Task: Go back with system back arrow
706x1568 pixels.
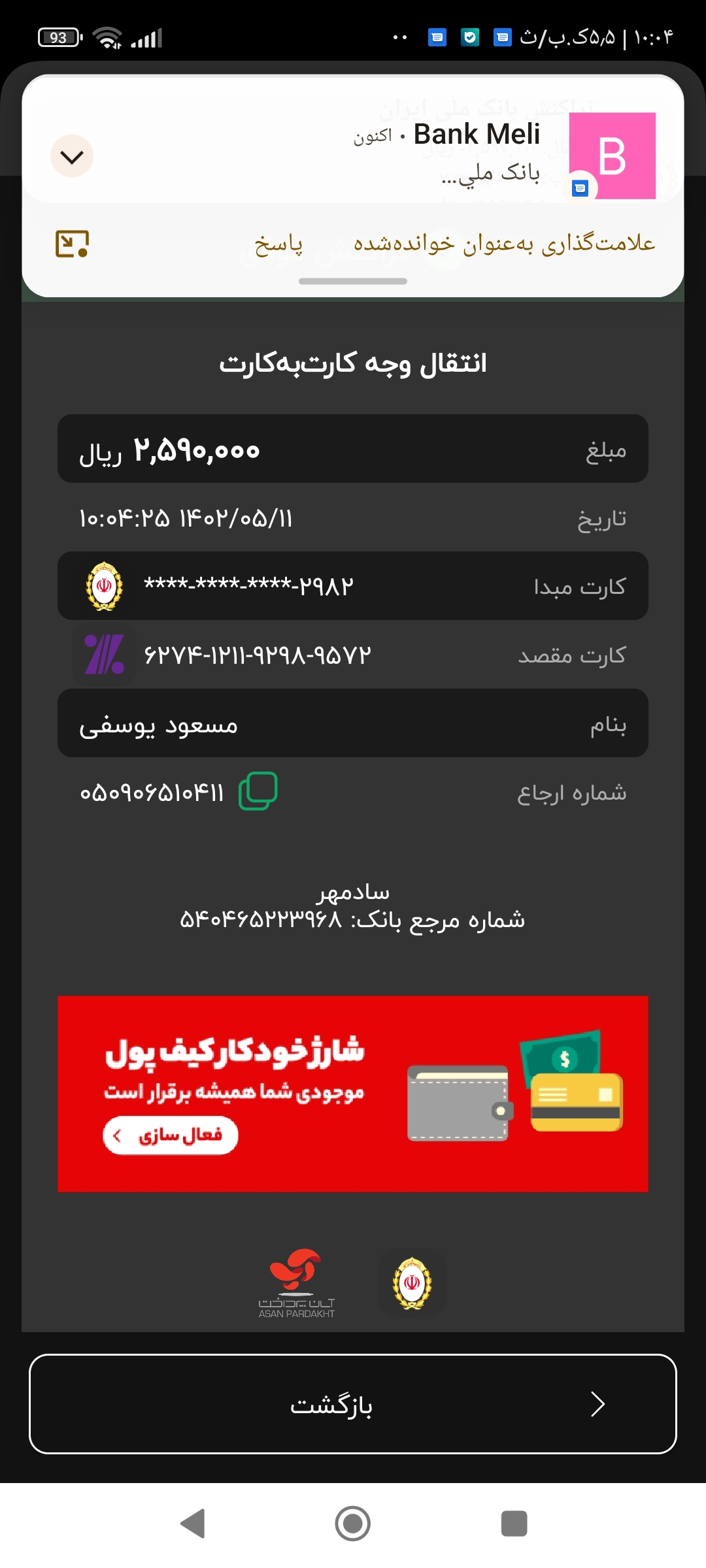Action: pyautogui.click(x=192, y=1524)
